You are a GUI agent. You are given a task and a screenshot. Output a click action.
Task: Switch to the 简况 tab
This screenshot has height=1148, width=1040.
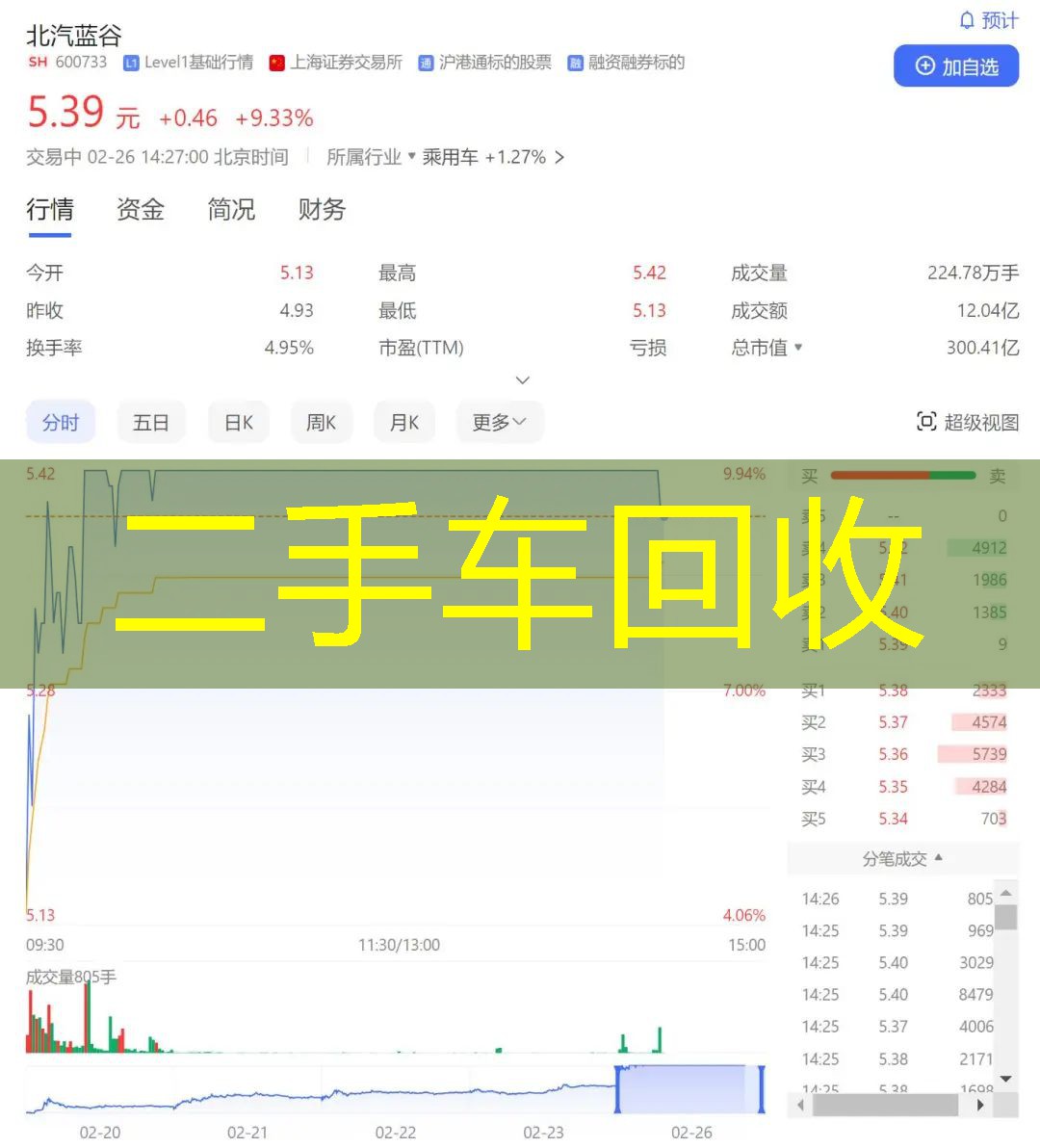pos(231,209)
